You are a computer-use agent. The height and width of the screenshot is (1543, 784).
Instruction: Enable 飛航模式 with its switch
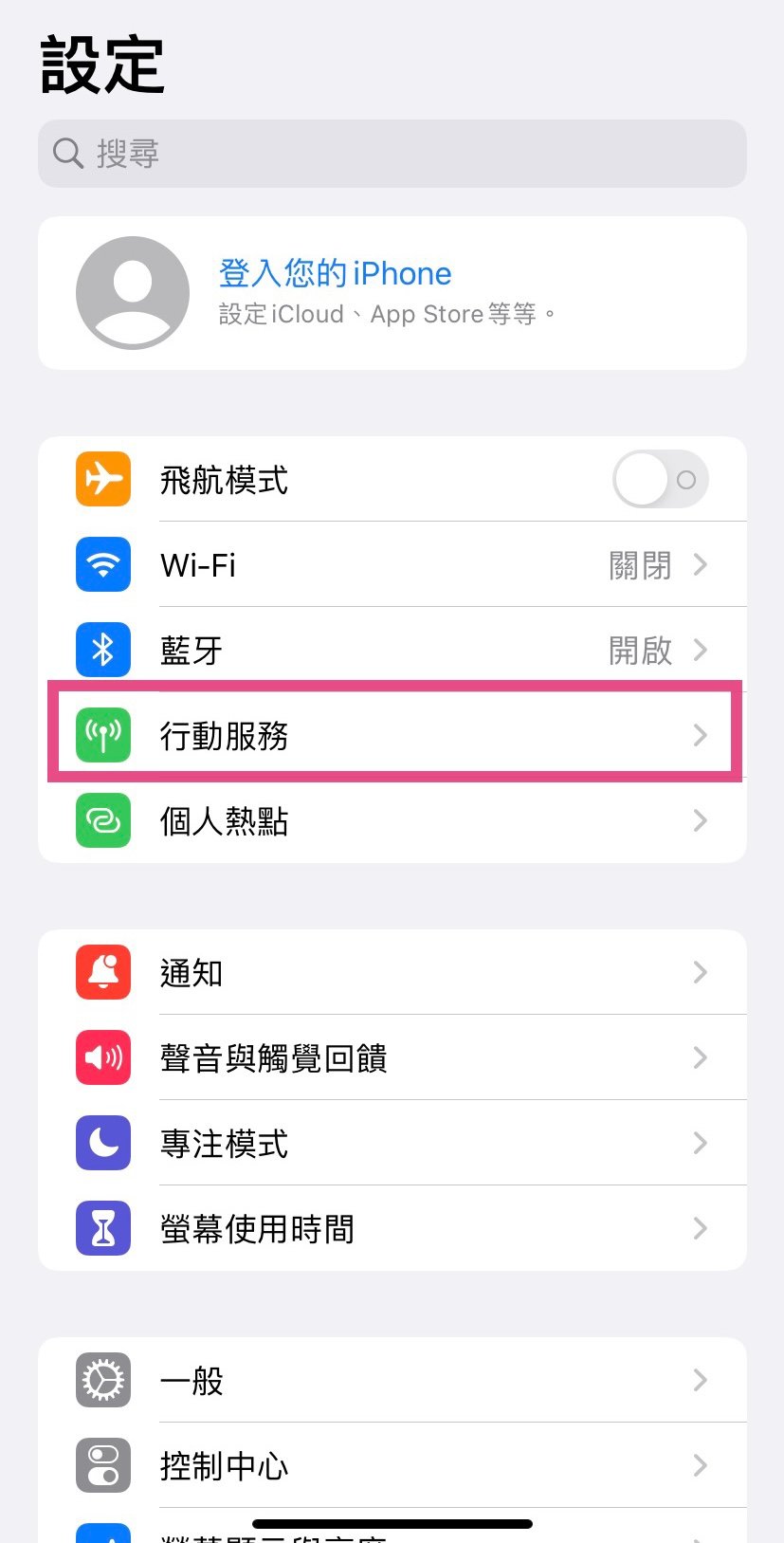(x=660, y=479)
